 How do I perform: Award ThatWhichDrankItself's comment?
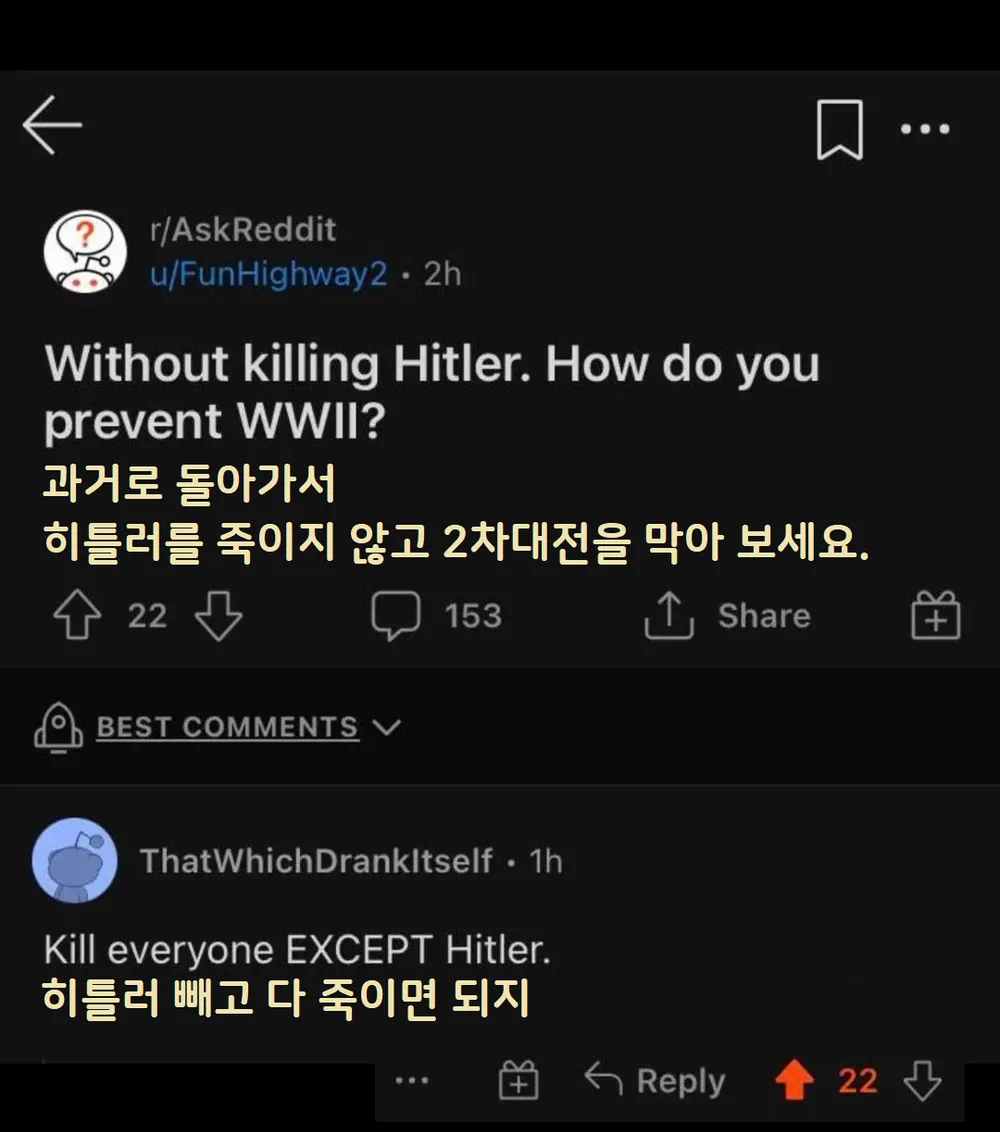click(518, 1082)
